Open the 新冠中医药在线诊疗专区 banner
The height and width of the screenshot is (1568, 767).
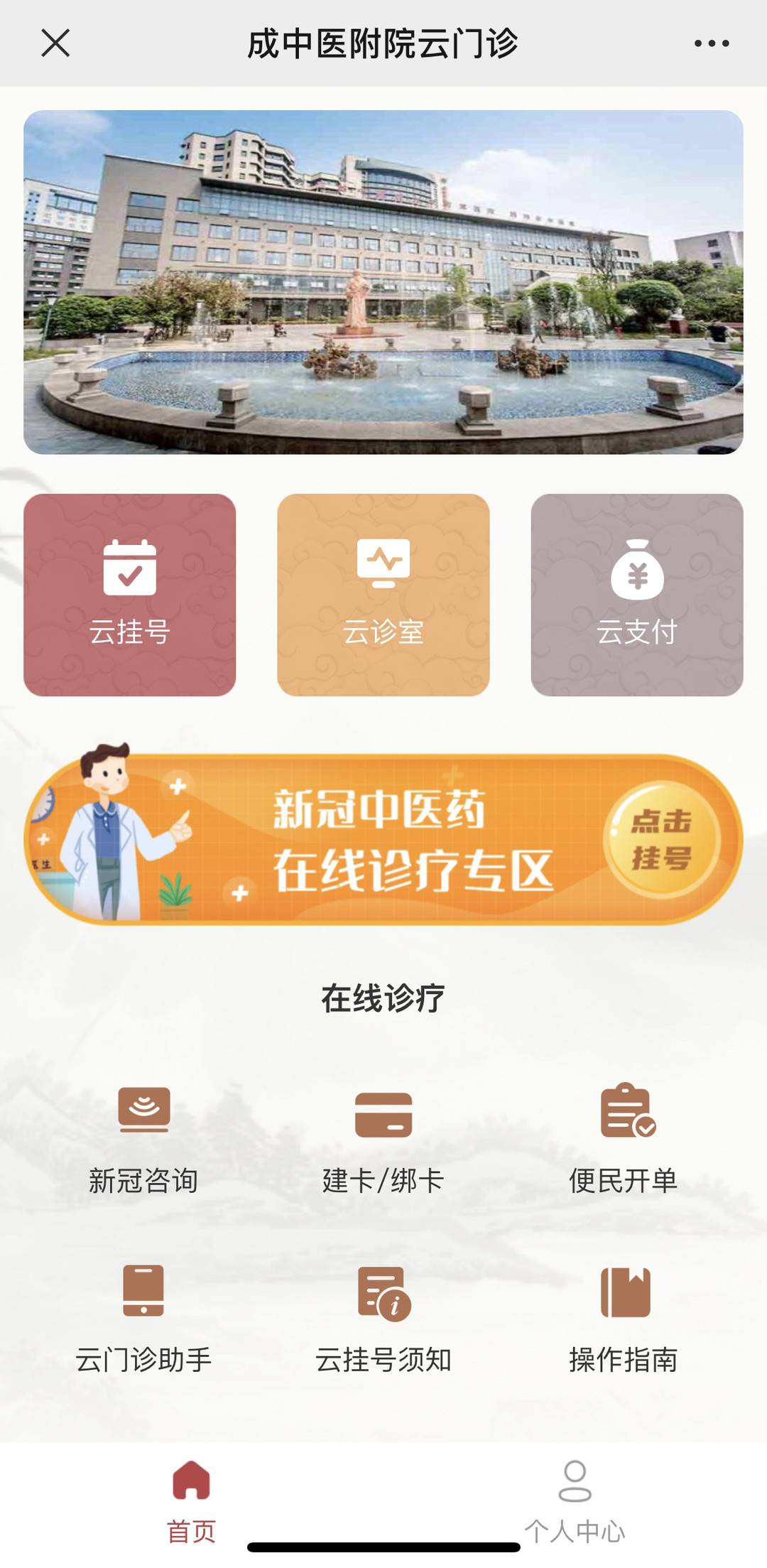click(383, 839)
